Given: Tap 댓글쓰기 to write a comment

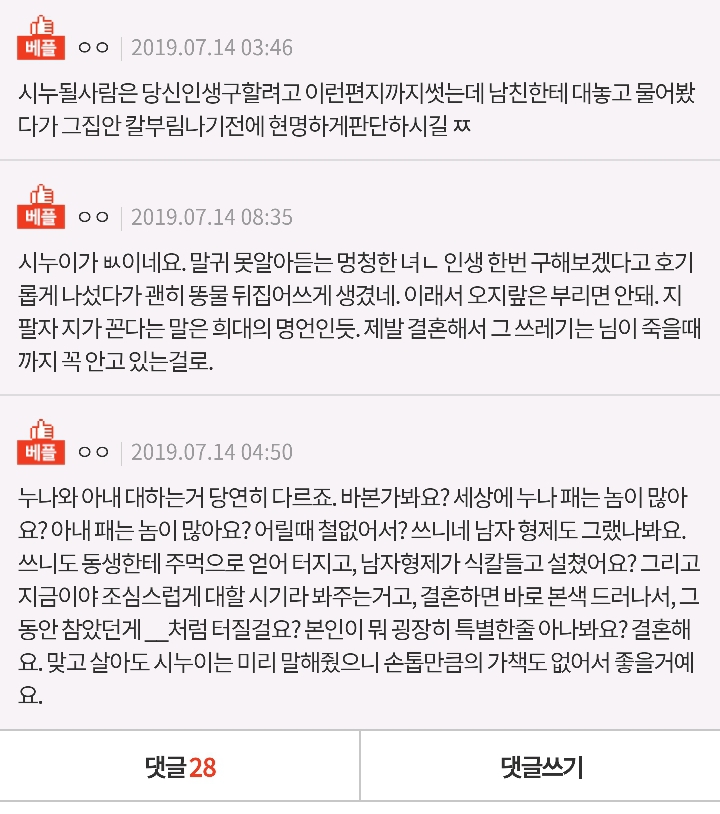Looking at the screenshot, I should 540,766.
